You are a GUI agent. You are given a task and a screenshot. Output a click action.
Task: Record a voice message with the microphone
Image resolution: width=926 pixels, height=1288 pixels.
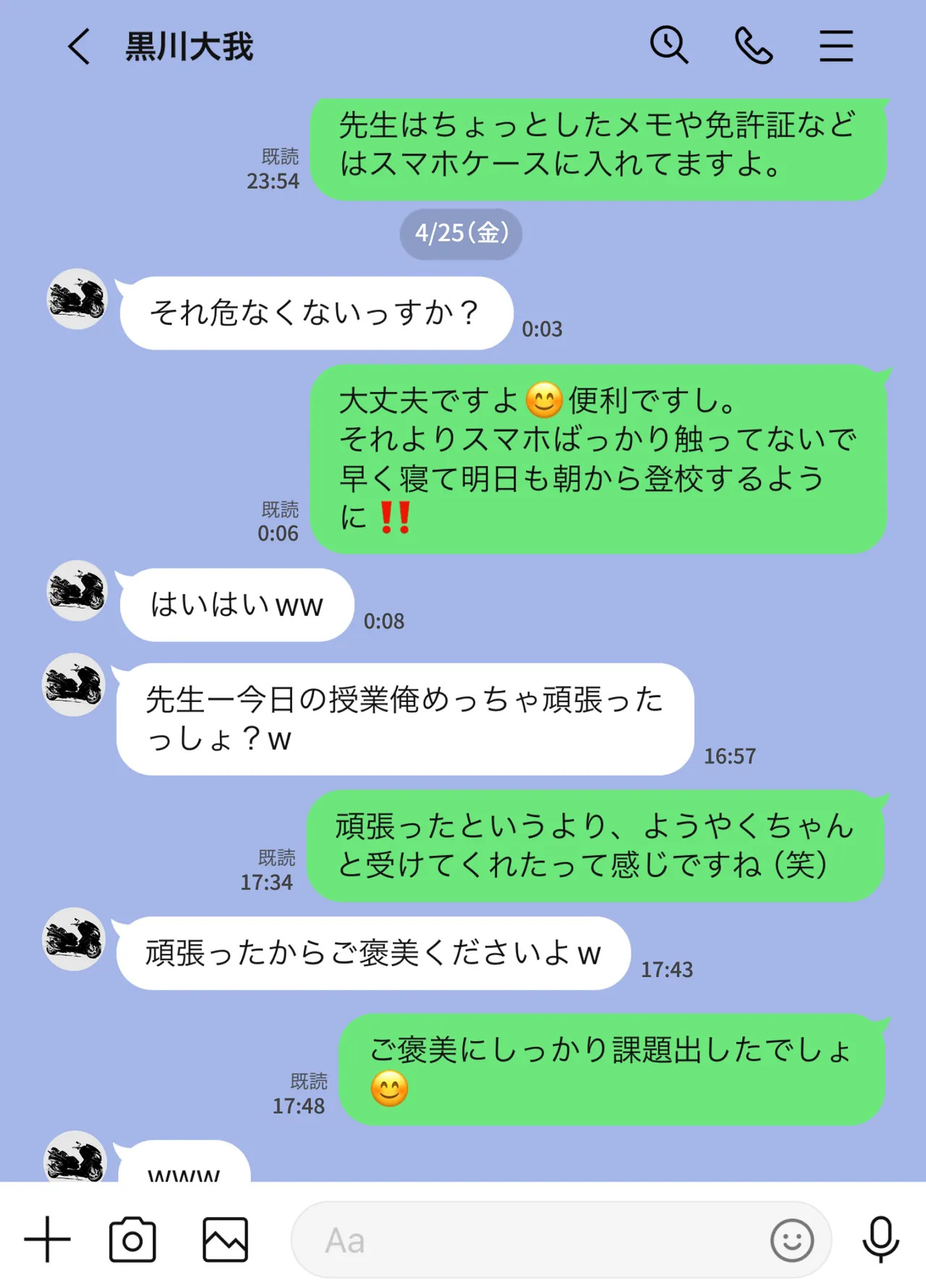(880, 1240)
